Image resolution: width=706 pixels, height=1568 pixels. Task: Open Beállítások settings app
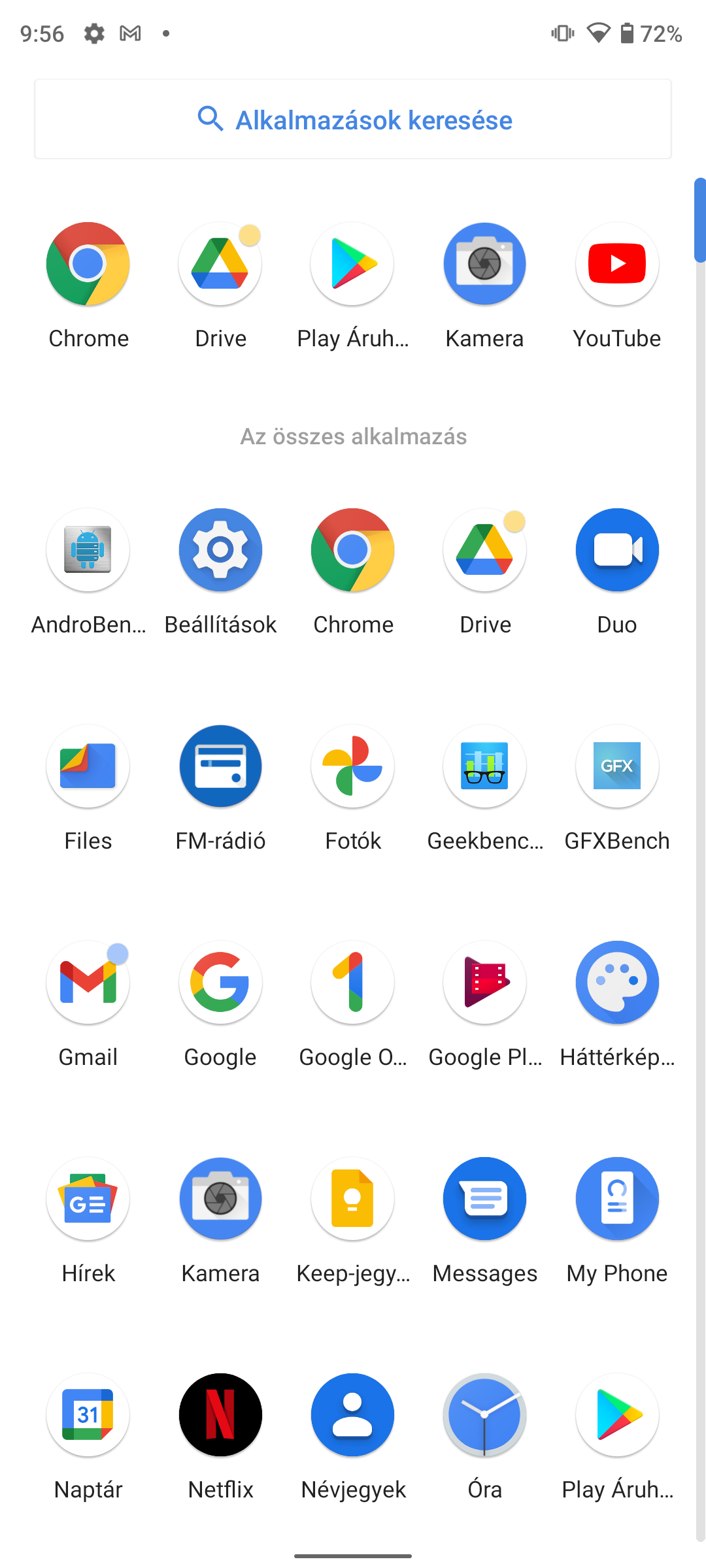pyautogui.click(x=220, y=550)
